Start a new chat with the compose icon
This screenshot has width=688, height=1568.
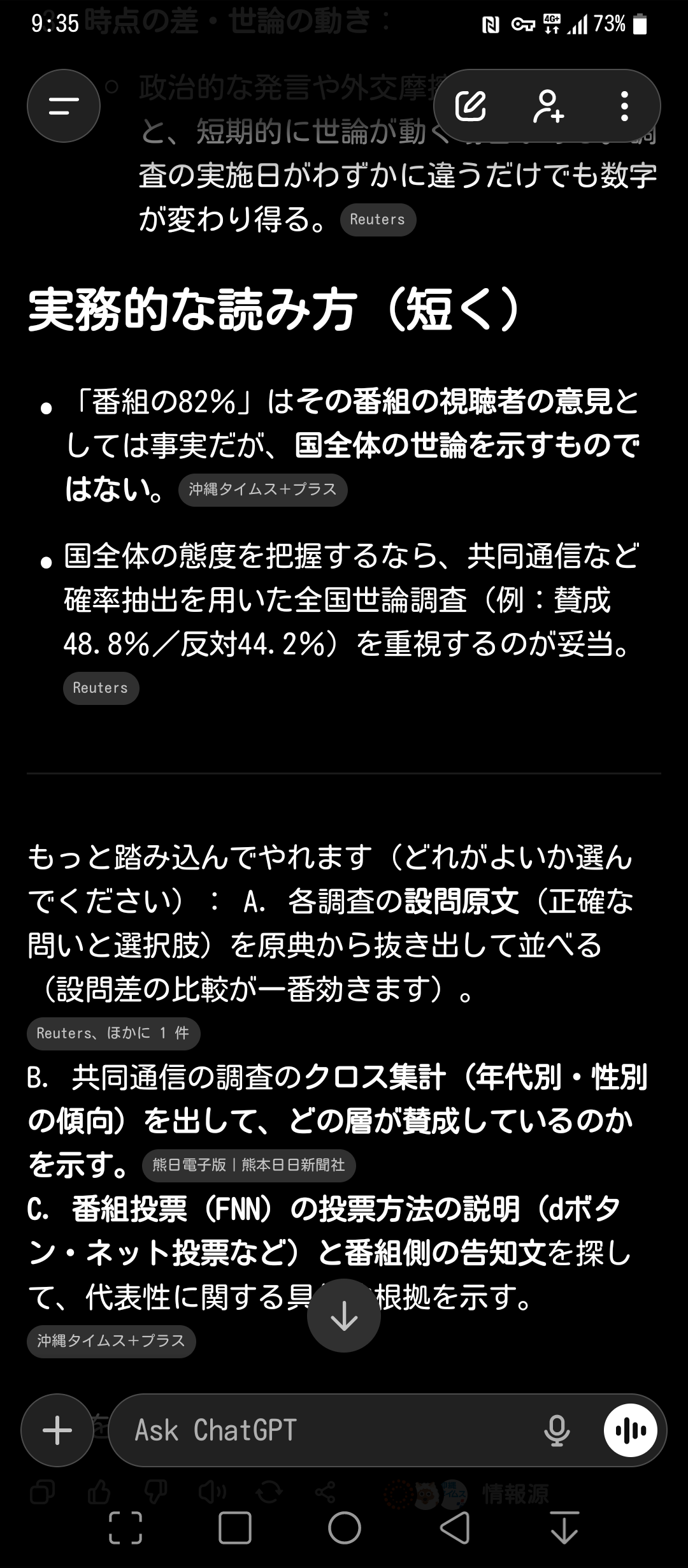coord(471,106)
